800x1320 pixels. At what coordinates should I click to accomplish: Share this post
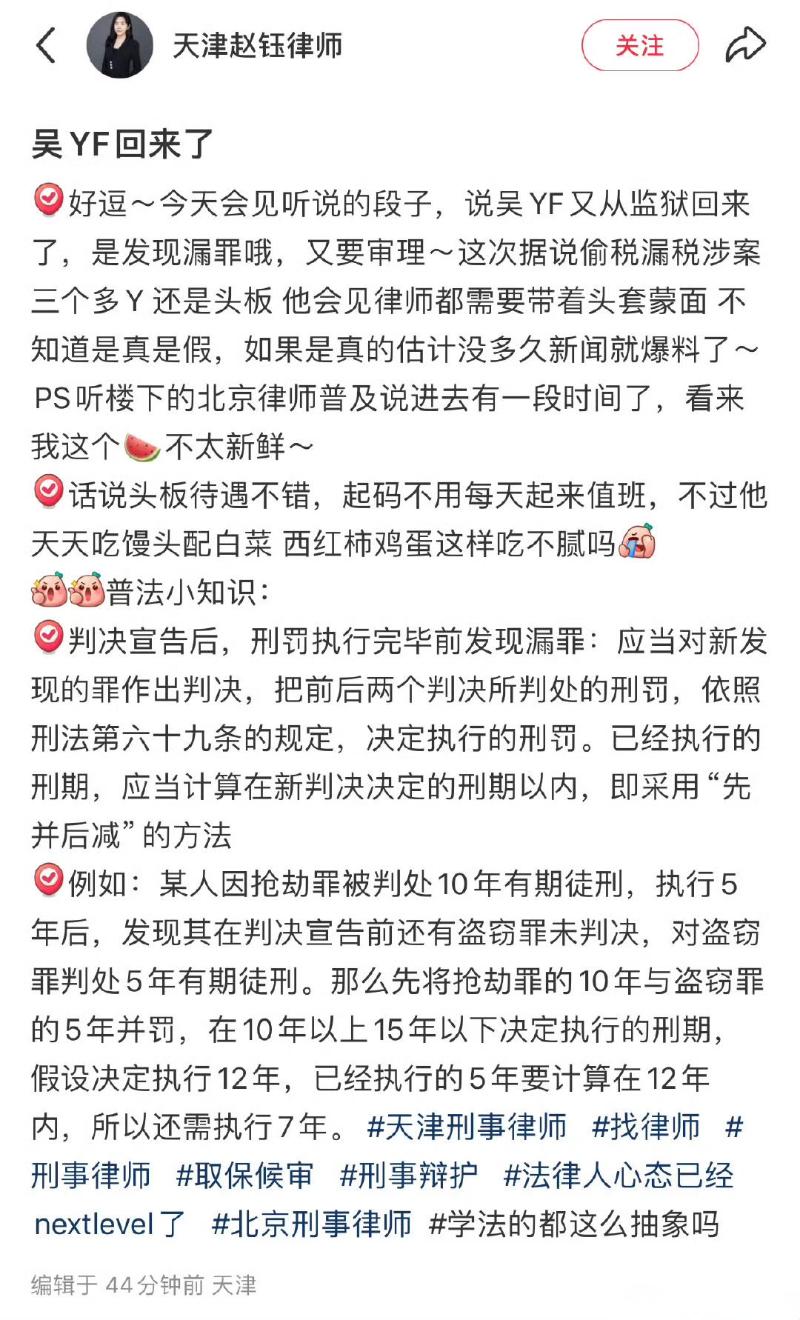(745, 44)
